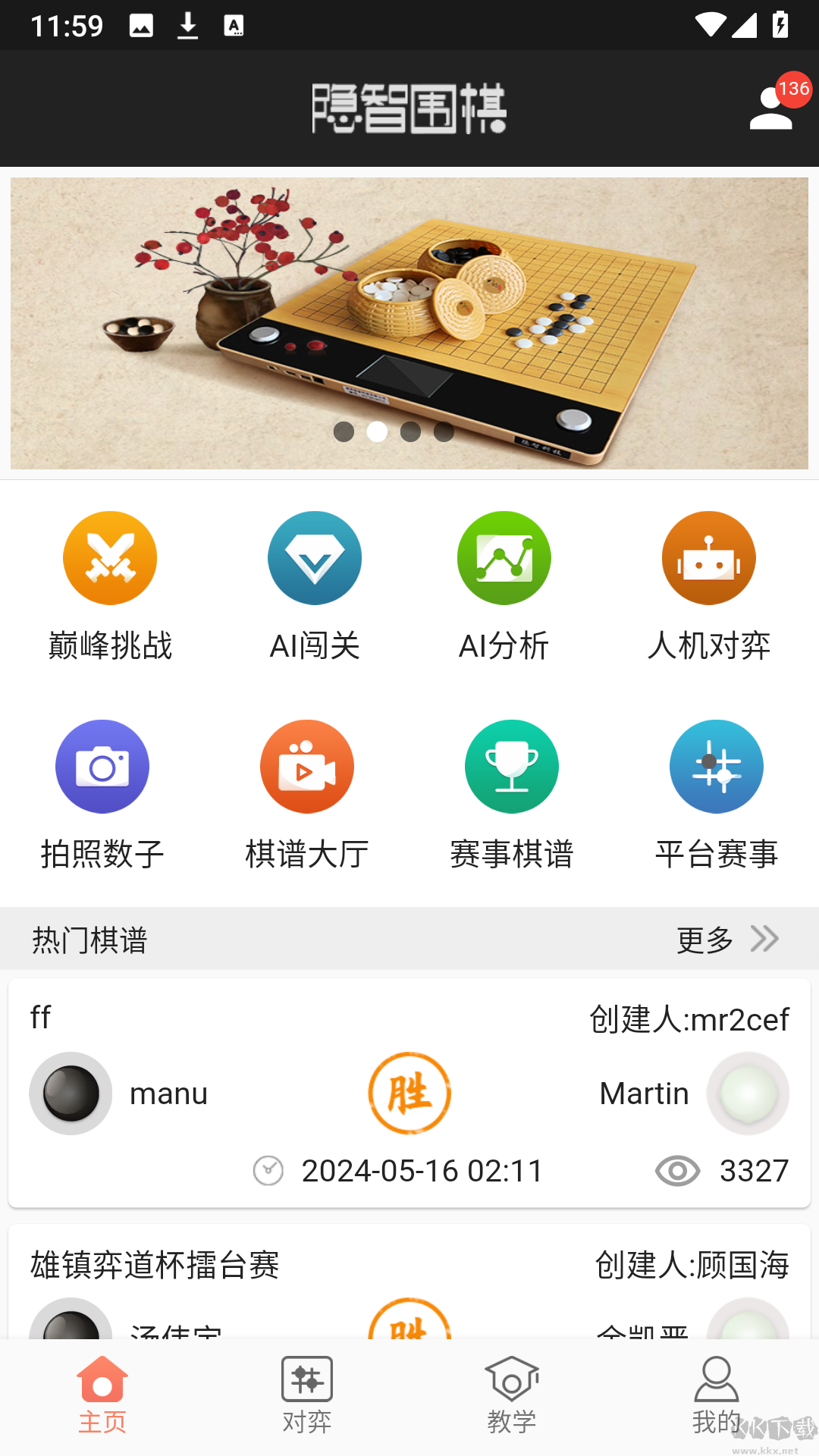Open creator mr2cef's profile link
The image size is (819, 1456).
point(689,1020)
